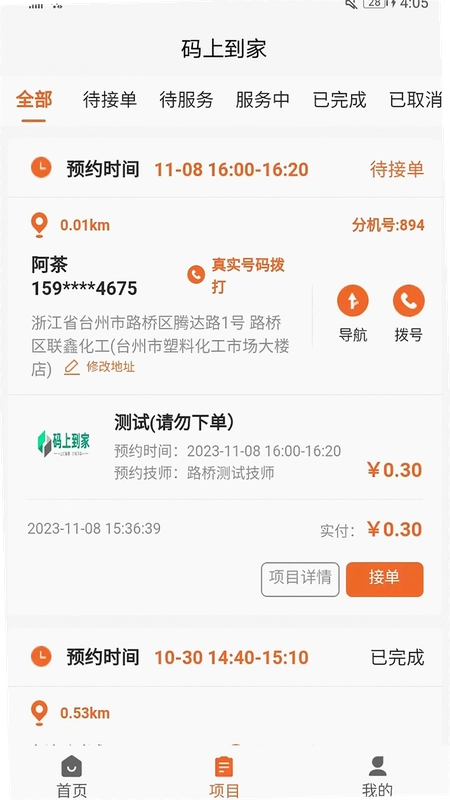The image size is (450, 800).
Task: Show the 已完成 orders tab
Action: [x=339, y=99]
